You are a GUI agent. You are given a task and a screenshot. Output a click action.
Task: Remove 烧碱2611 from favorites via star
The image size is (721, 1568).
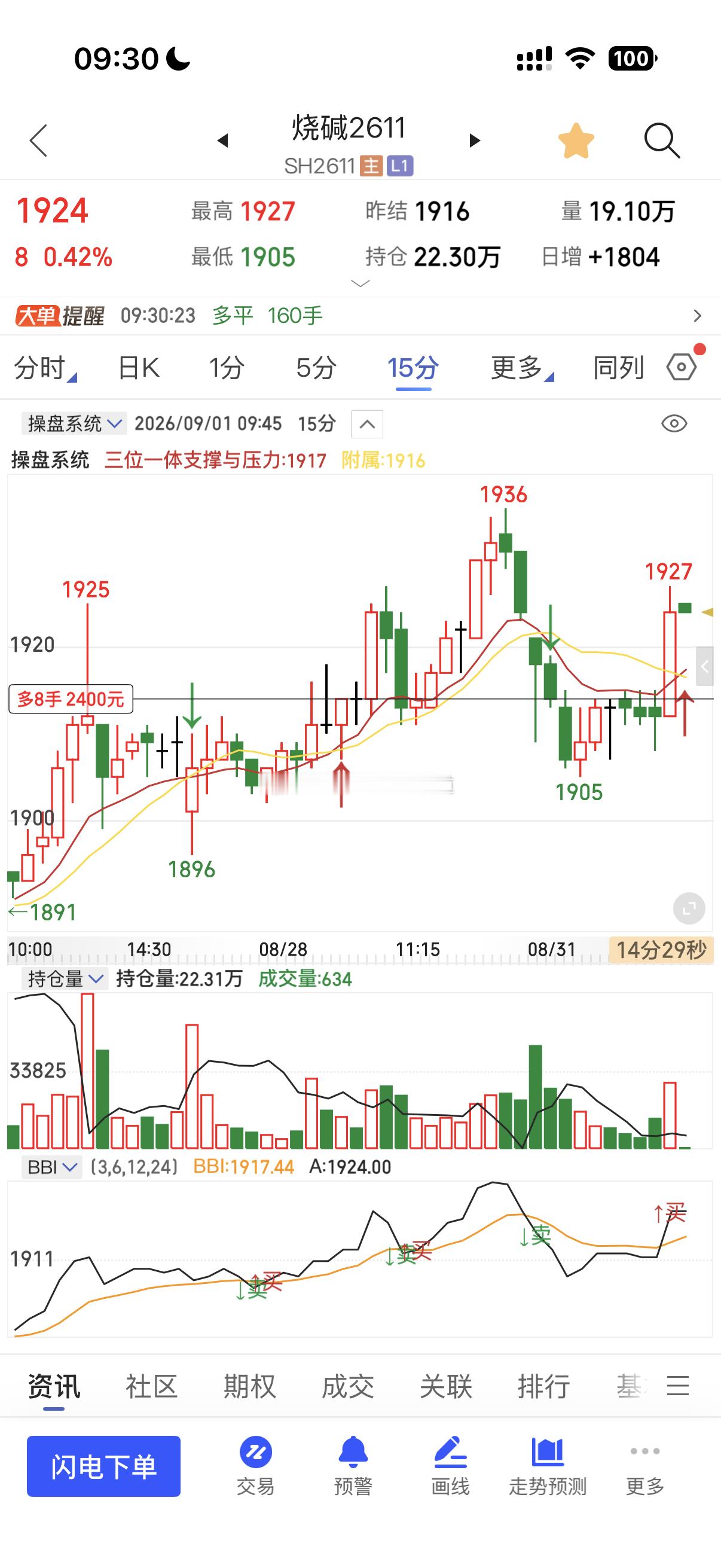pyautogui.click(x=576, y=141)
